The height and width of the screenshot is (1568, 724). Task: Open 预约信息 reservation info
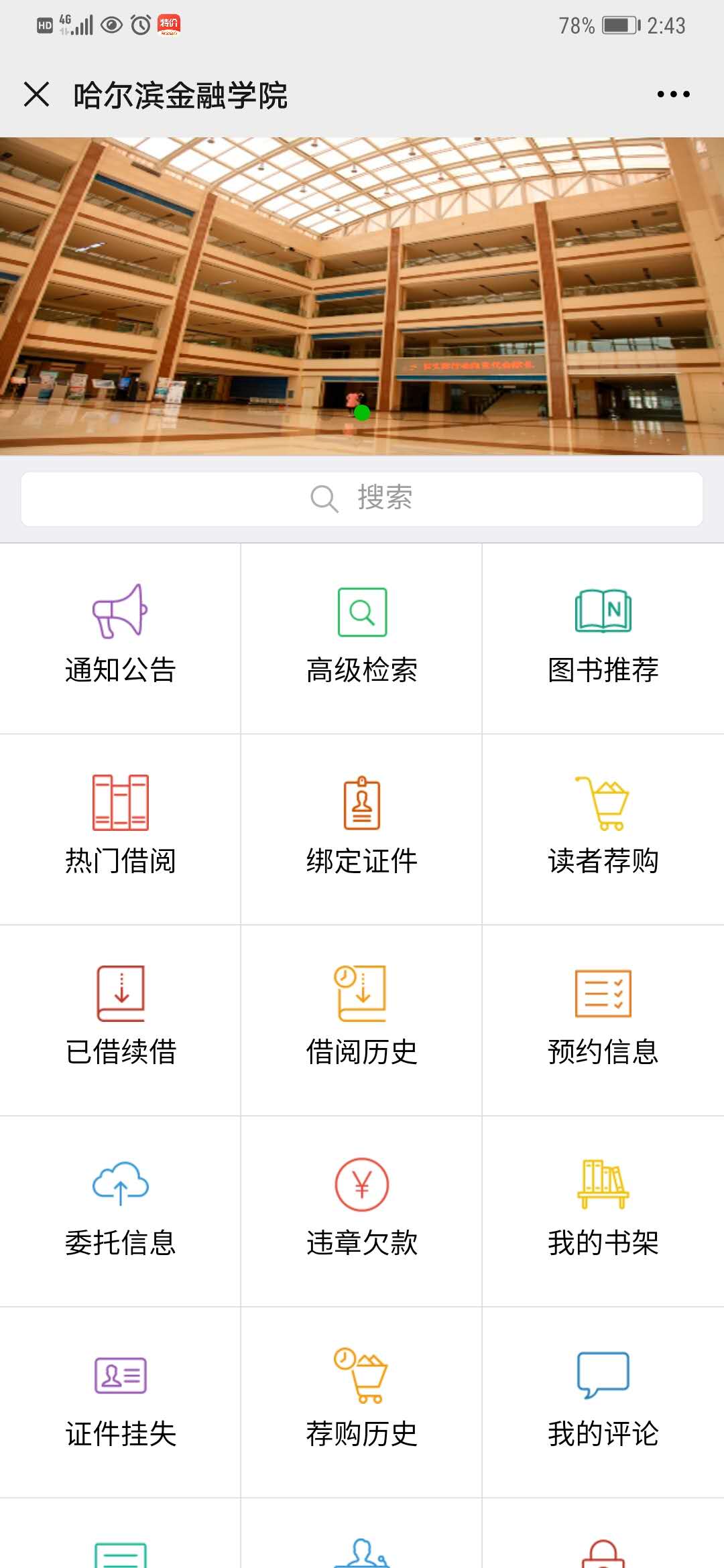(603, 1019)
